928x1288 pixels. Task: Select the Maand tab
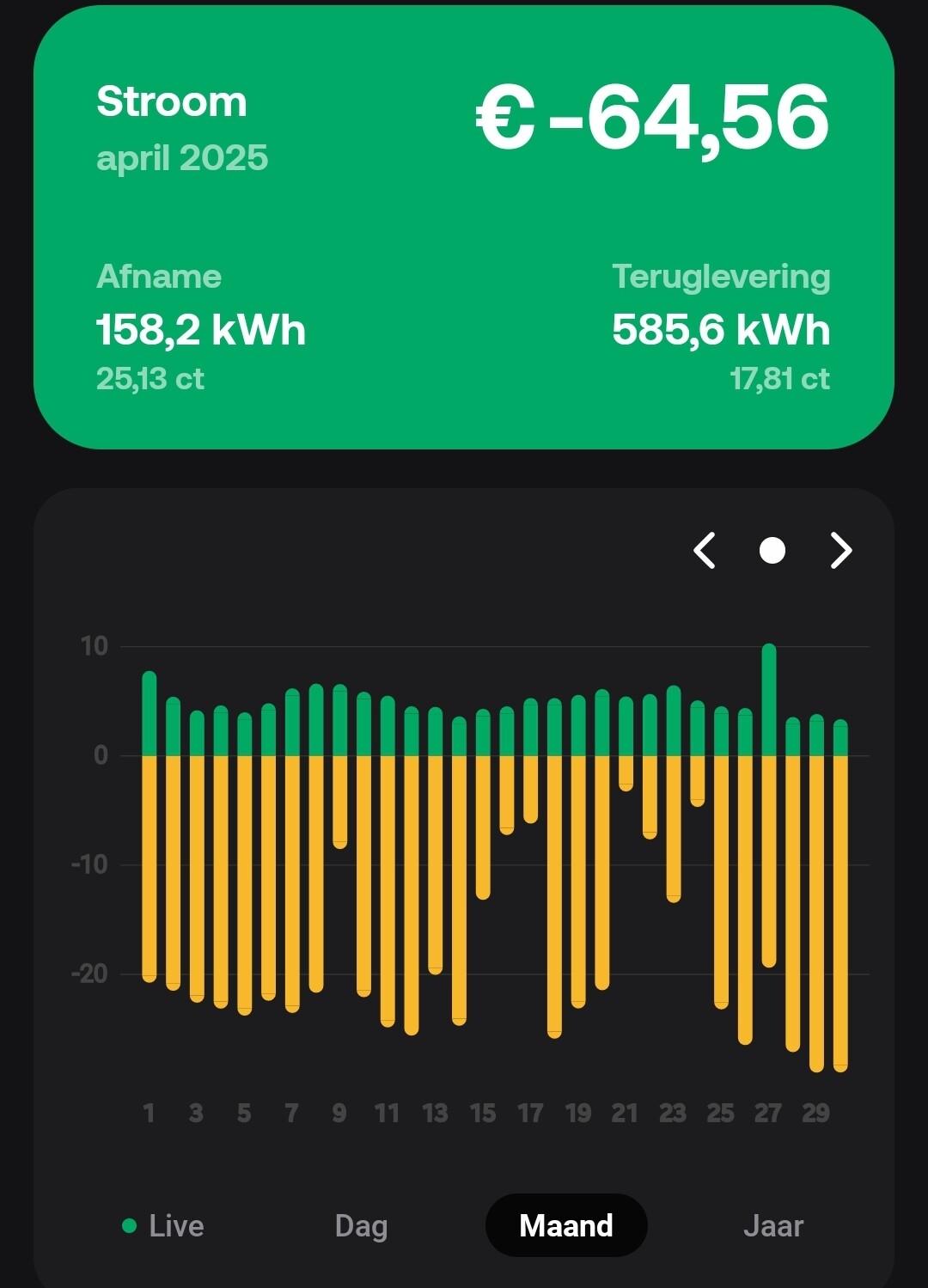coord(566,1225)
